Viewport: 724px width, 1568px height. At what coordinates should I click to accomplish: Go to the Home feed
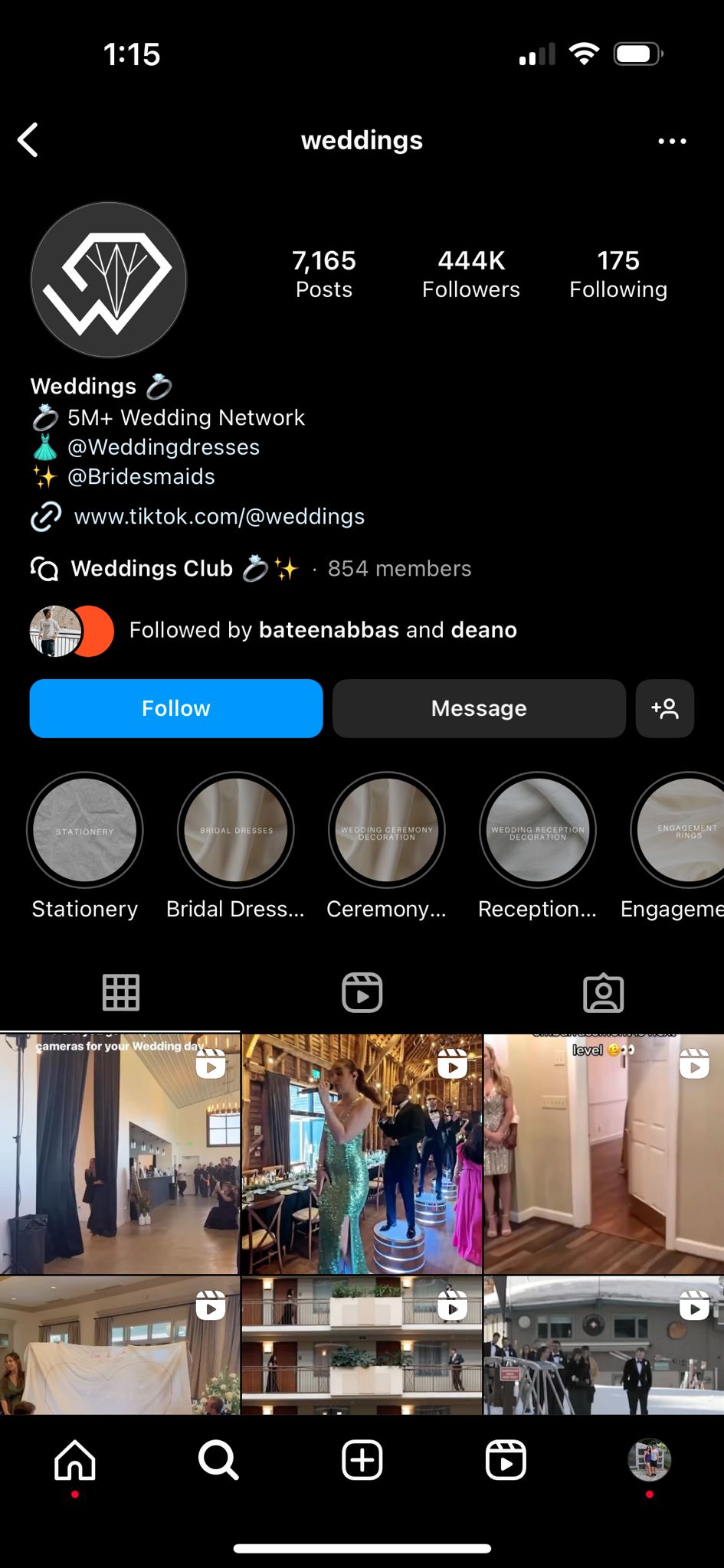click(x=75, y=1459)
